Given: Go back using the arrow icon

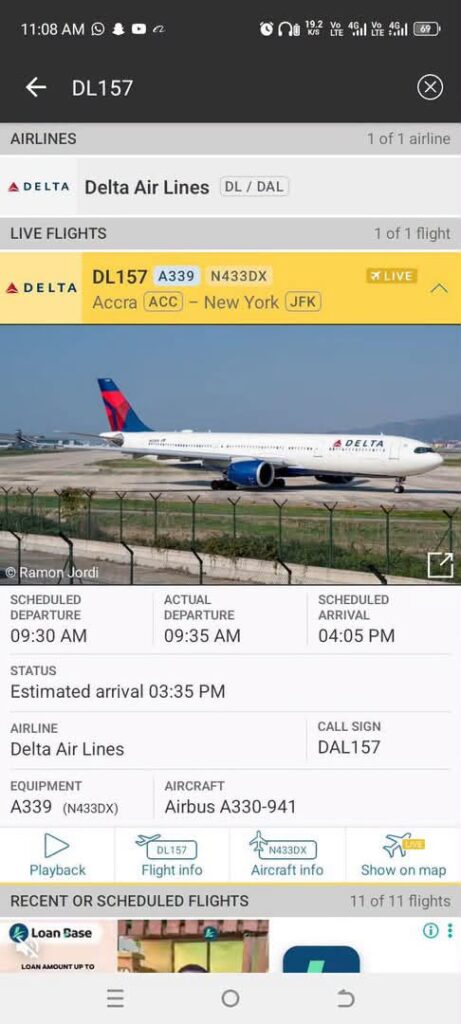Looking at the screenshot, I should (35, 88).
